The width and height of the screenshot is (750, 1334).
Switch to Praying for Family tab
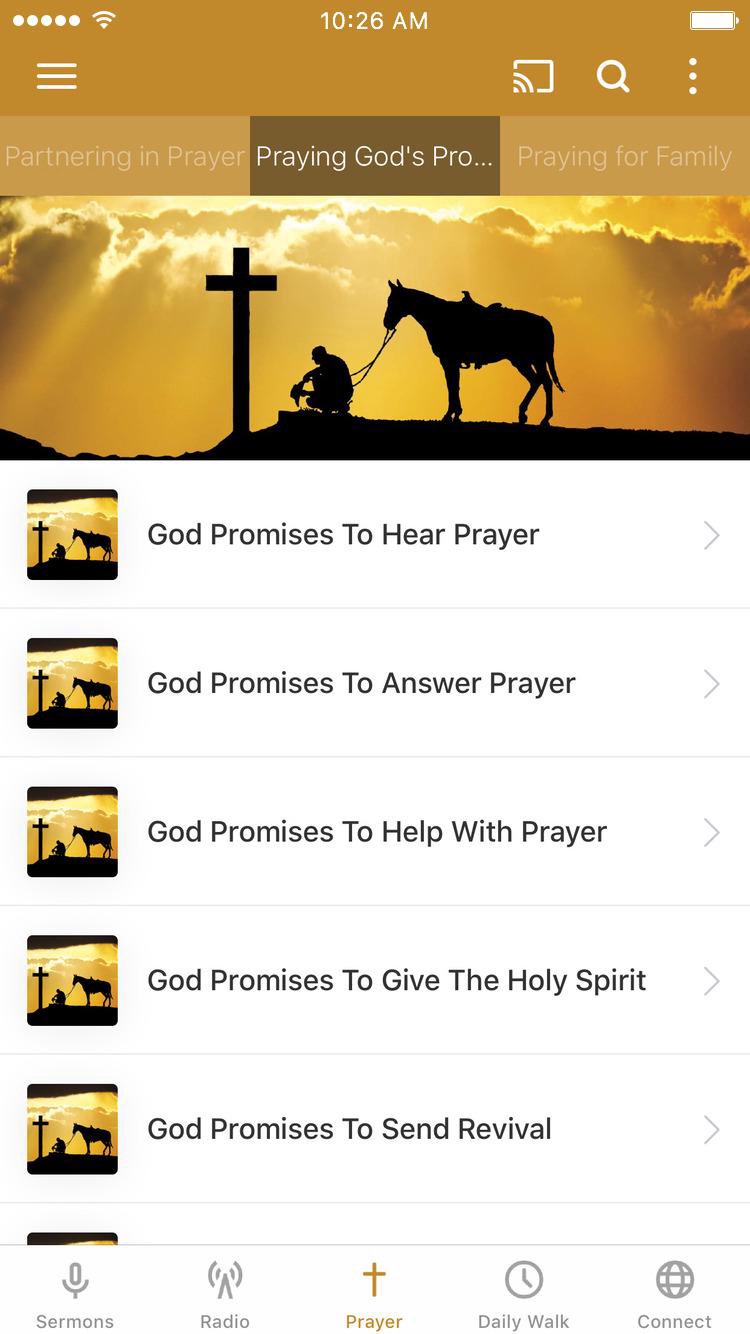tap(625, 156)
